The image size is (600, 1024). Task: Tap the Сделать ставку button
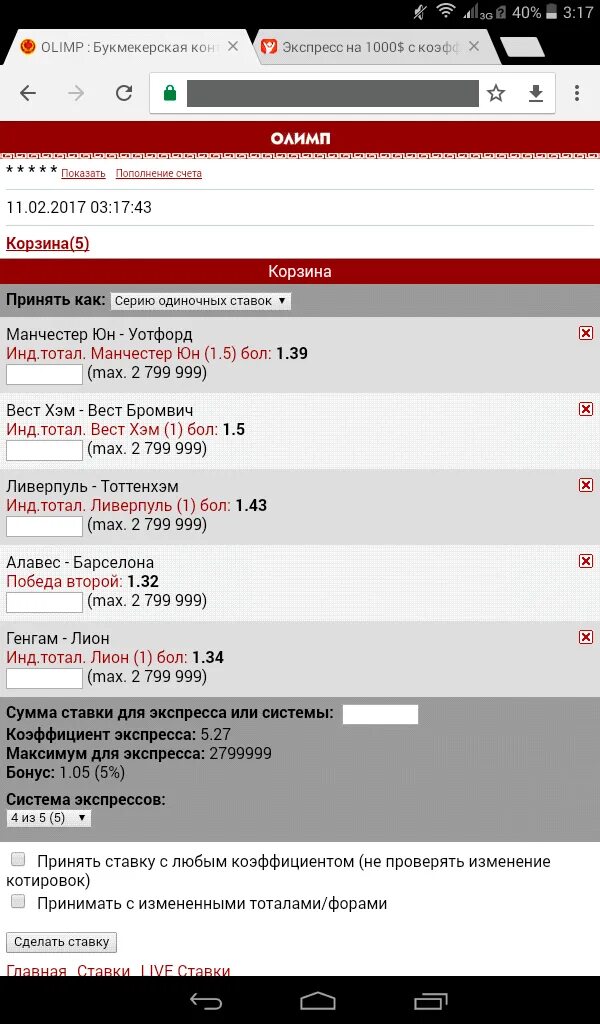[61, 942]
